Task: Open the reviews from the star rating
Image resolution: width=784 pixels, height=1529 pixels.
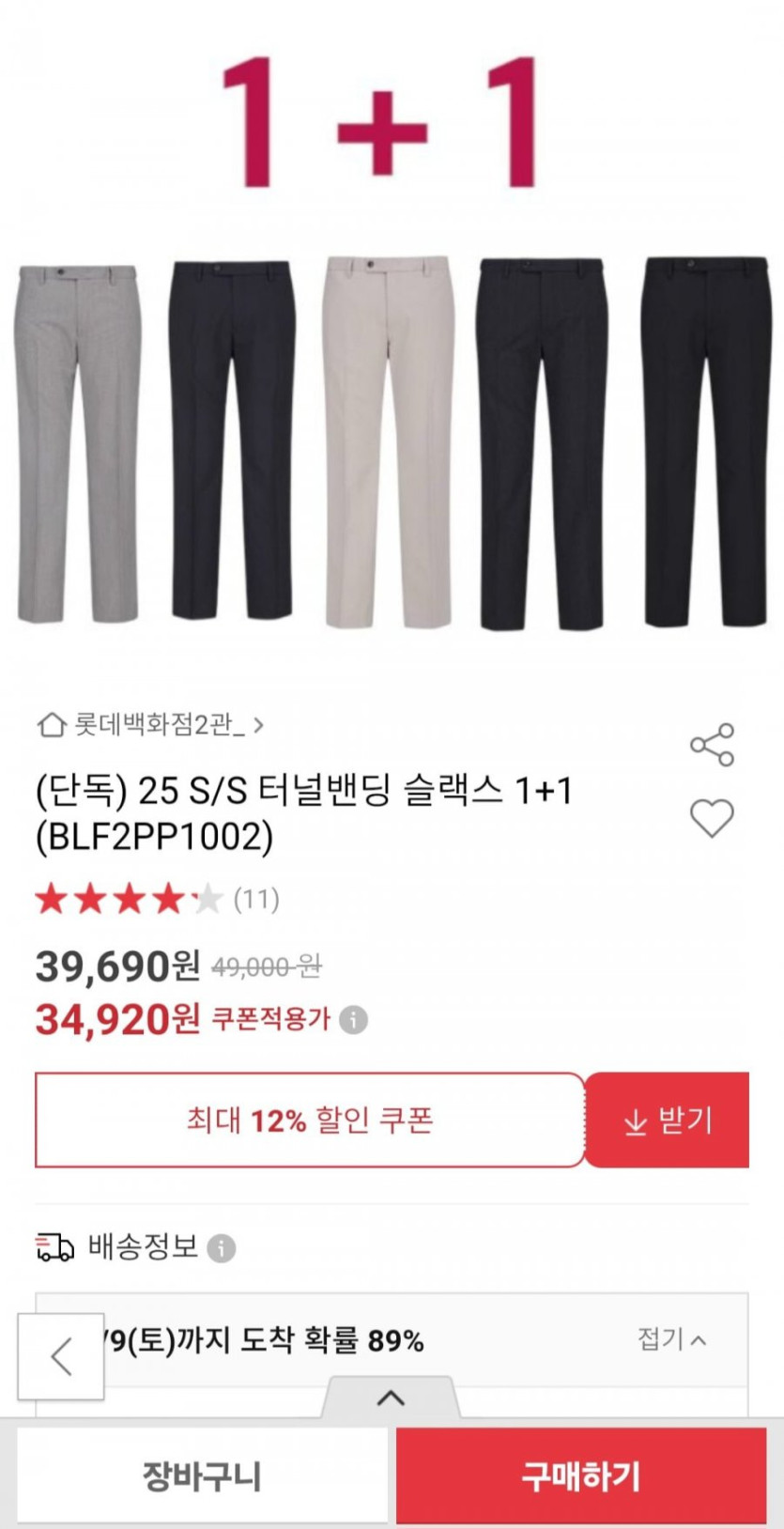Action: point(157,900)
